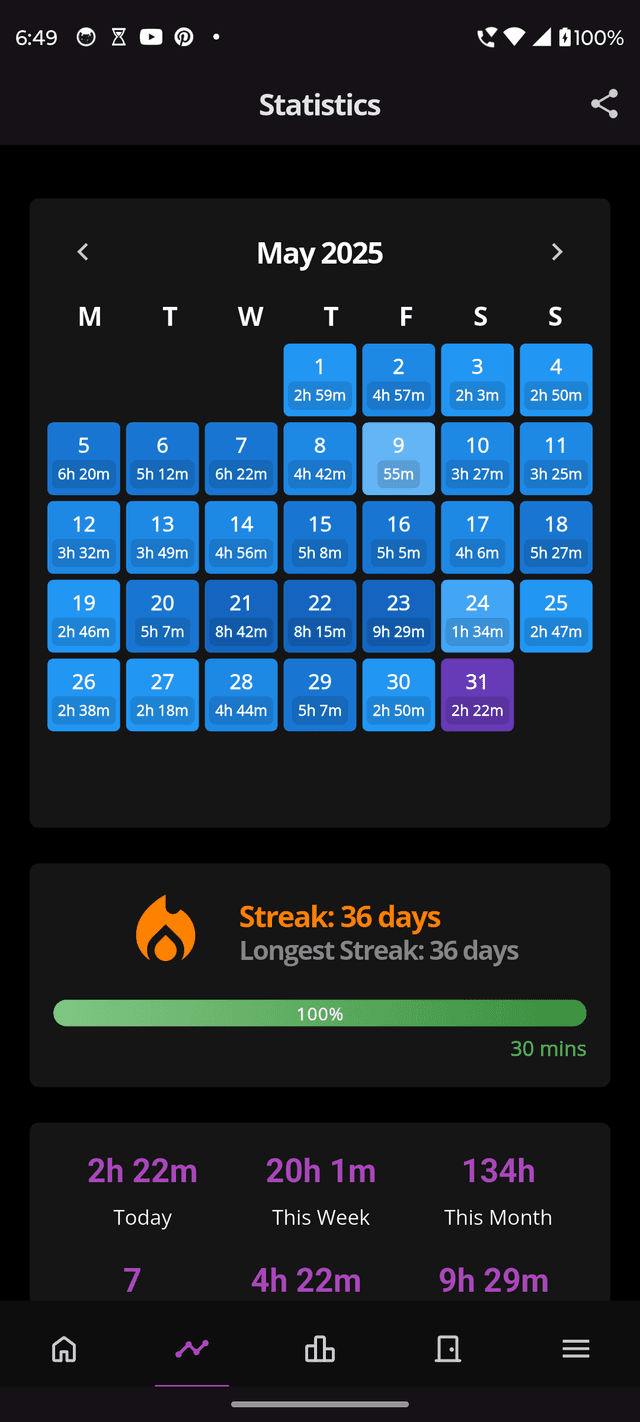Open the door icon tab
The height and width of the screenshot is (1422, 640).
pos(448,1349)
